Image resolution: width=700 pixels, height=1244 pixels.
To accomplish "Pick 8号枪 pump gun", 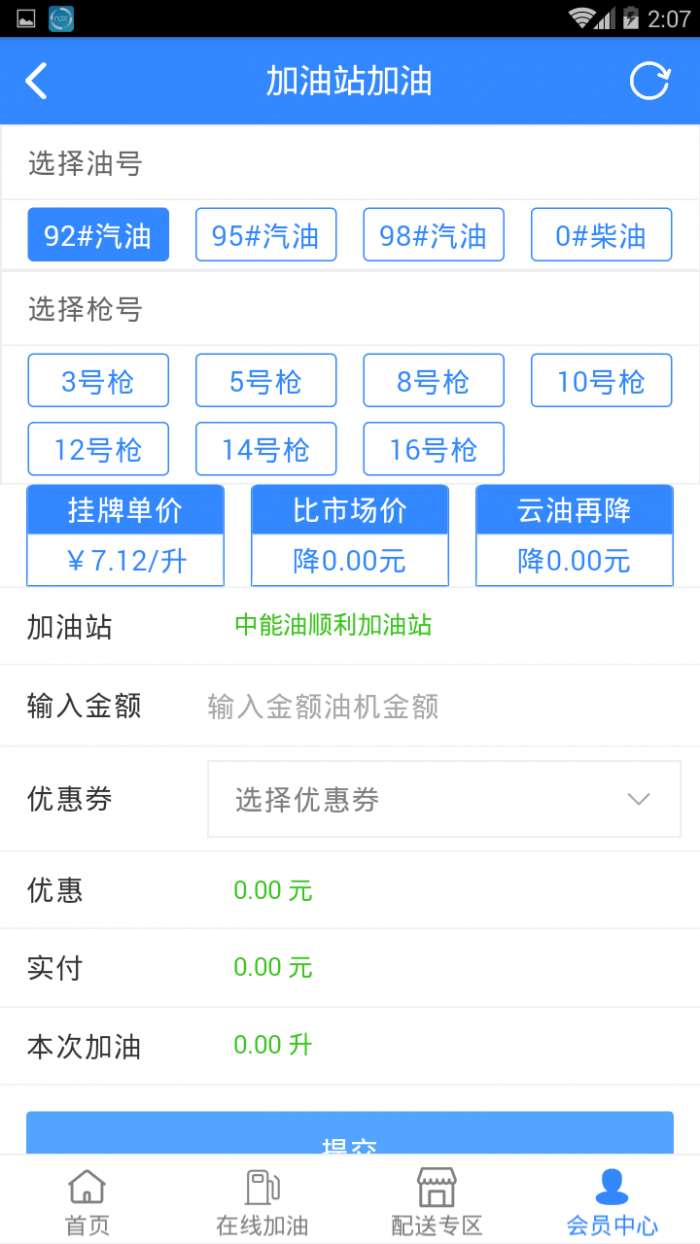I will pos(433,381).
